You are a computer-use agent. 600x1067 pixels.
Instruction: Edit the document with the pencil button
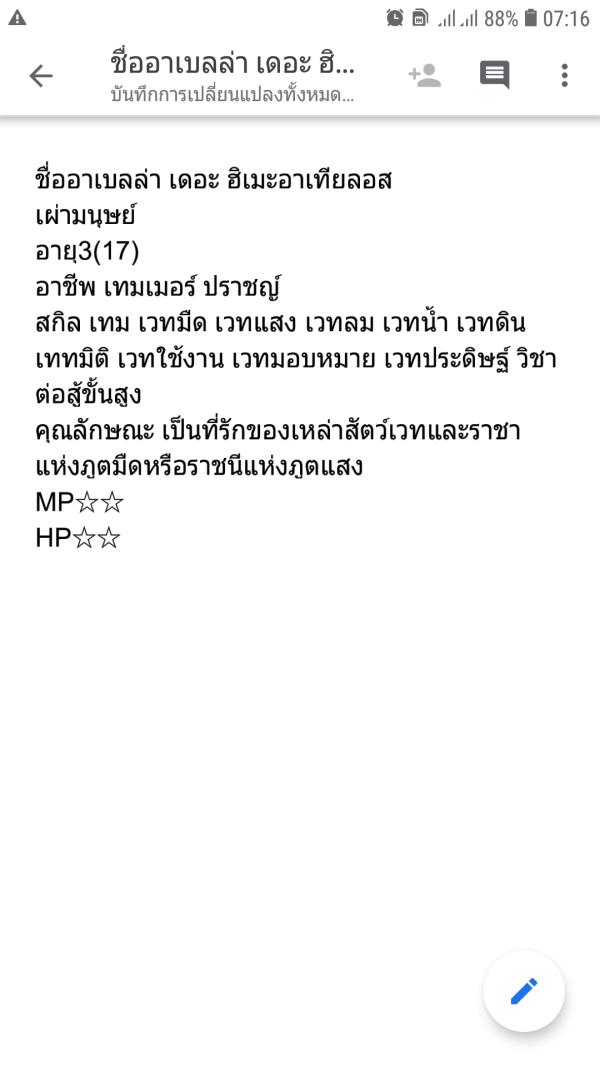tap(523, 990)
